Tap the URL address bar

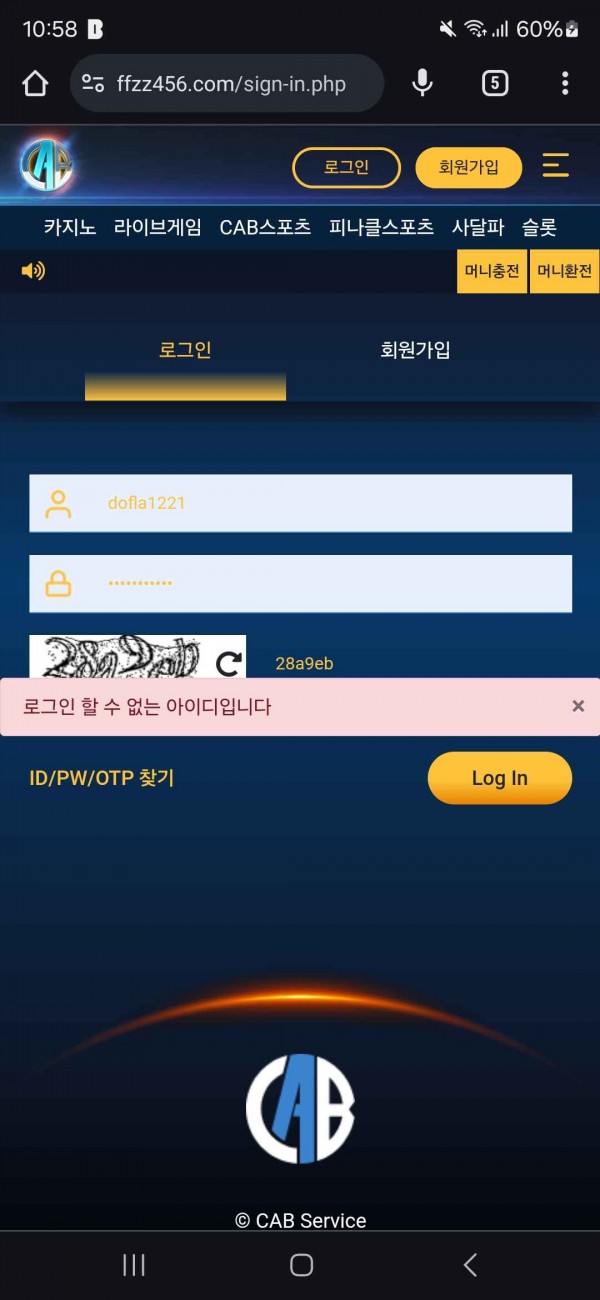230,84
